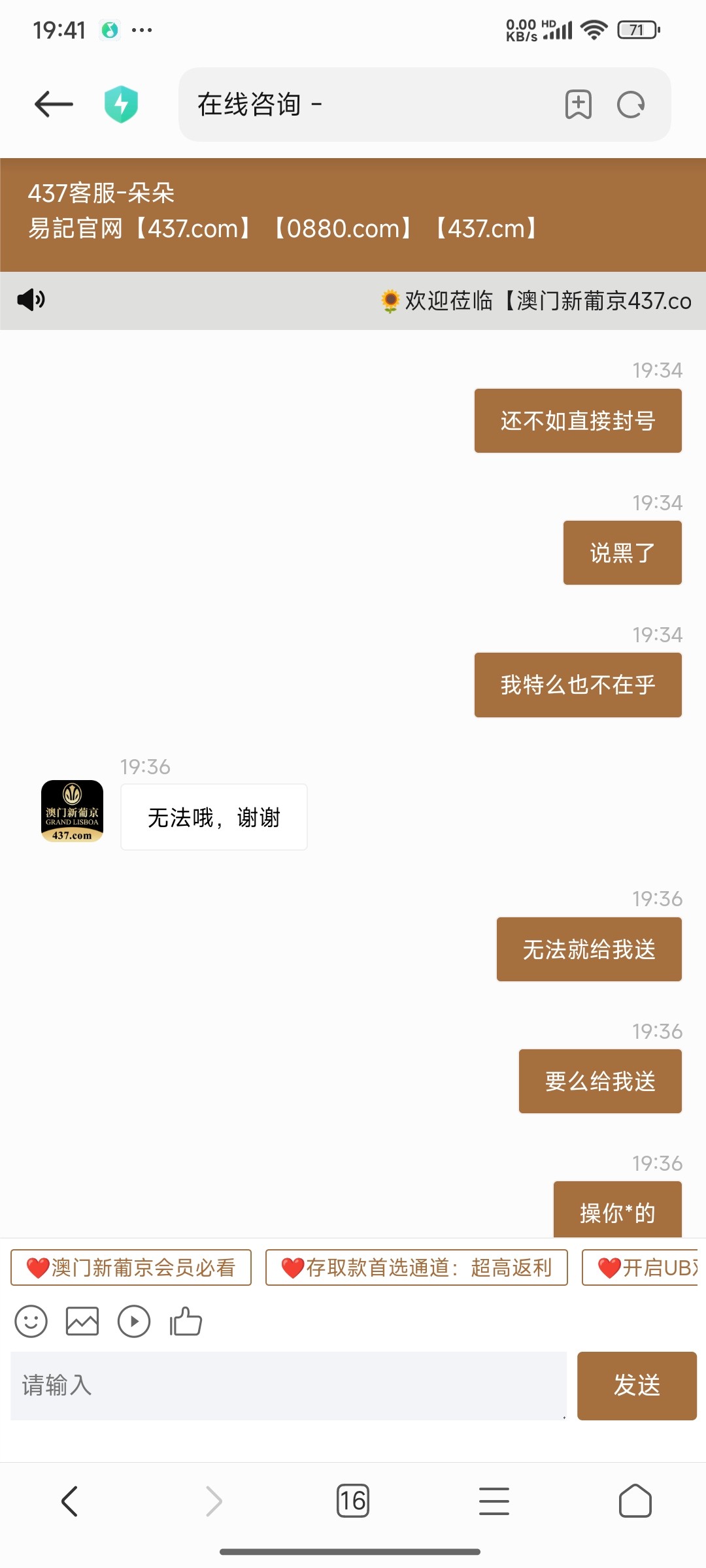Open the 16 tabs switcher

352,1501
